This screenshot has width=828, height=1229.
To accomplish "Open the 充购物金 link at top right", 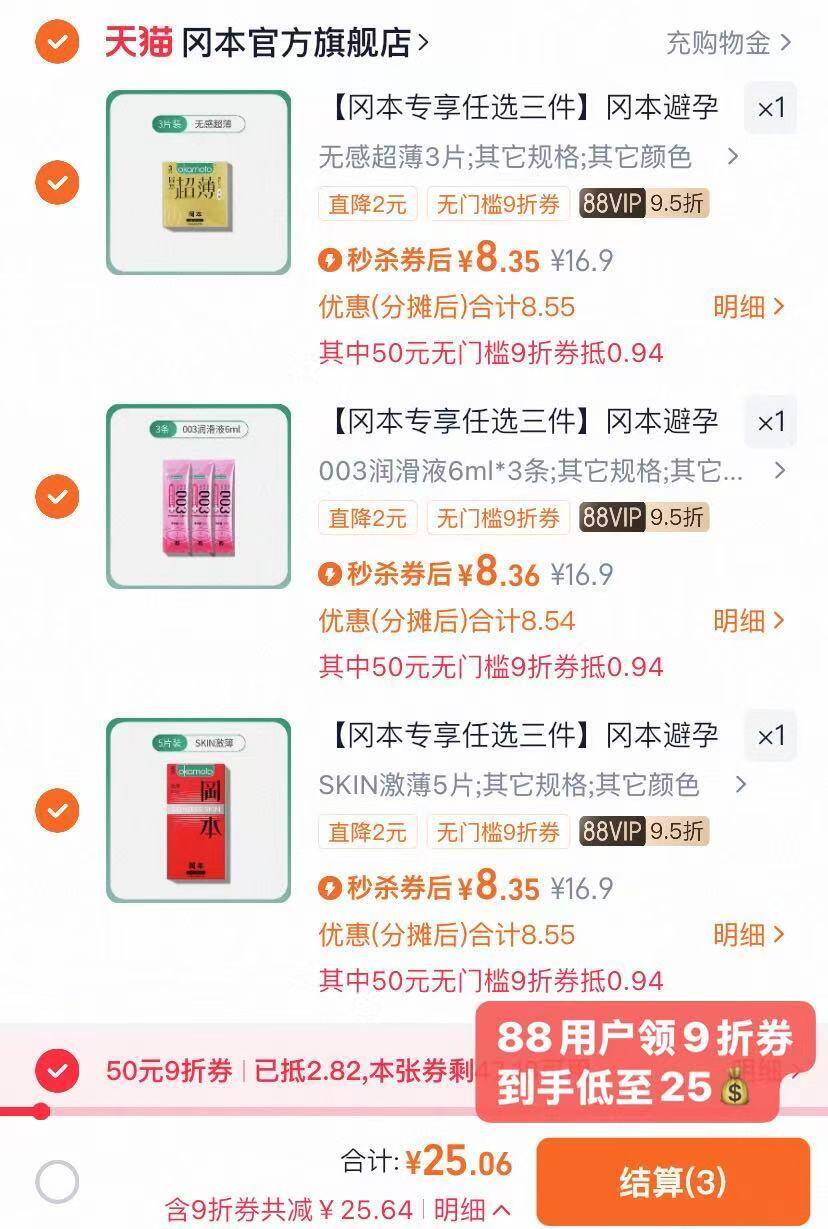I will click(719, 40).
